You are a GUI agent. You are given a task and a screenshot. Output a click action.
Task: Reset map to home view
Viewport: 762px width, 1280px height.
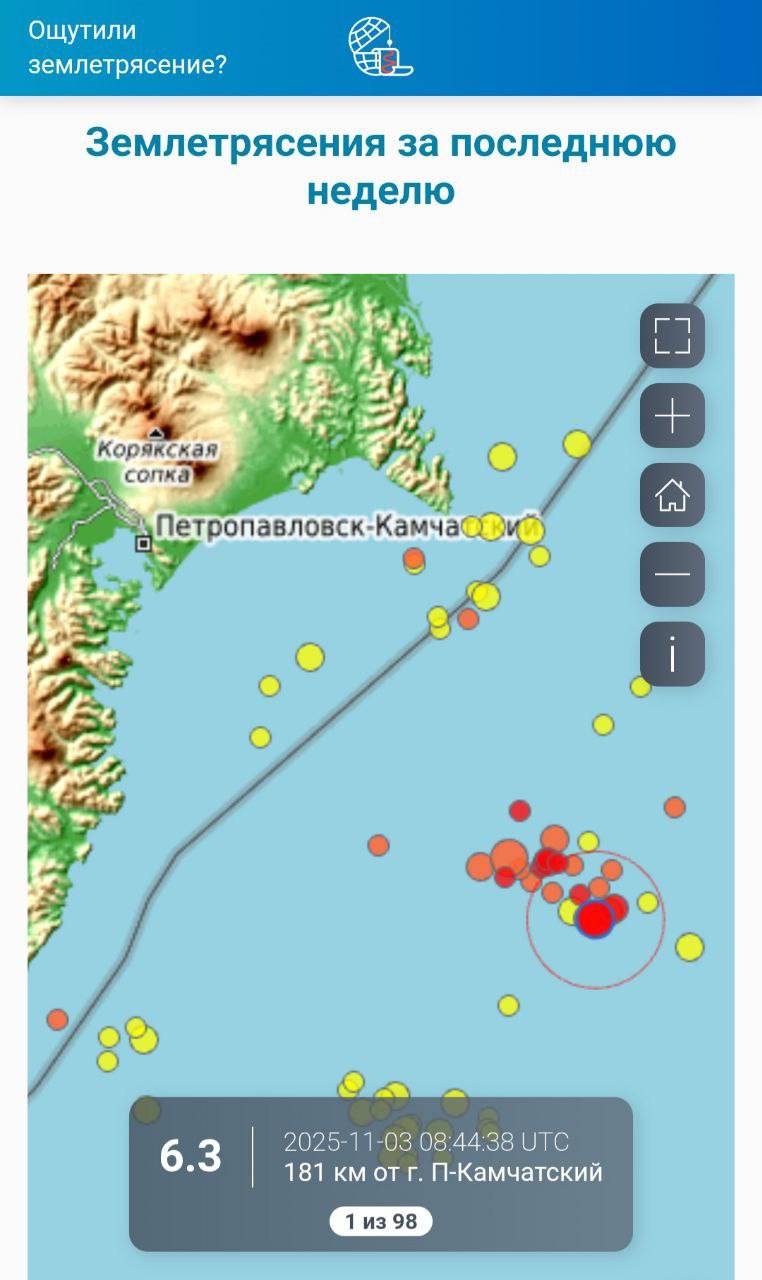[672, 495]
